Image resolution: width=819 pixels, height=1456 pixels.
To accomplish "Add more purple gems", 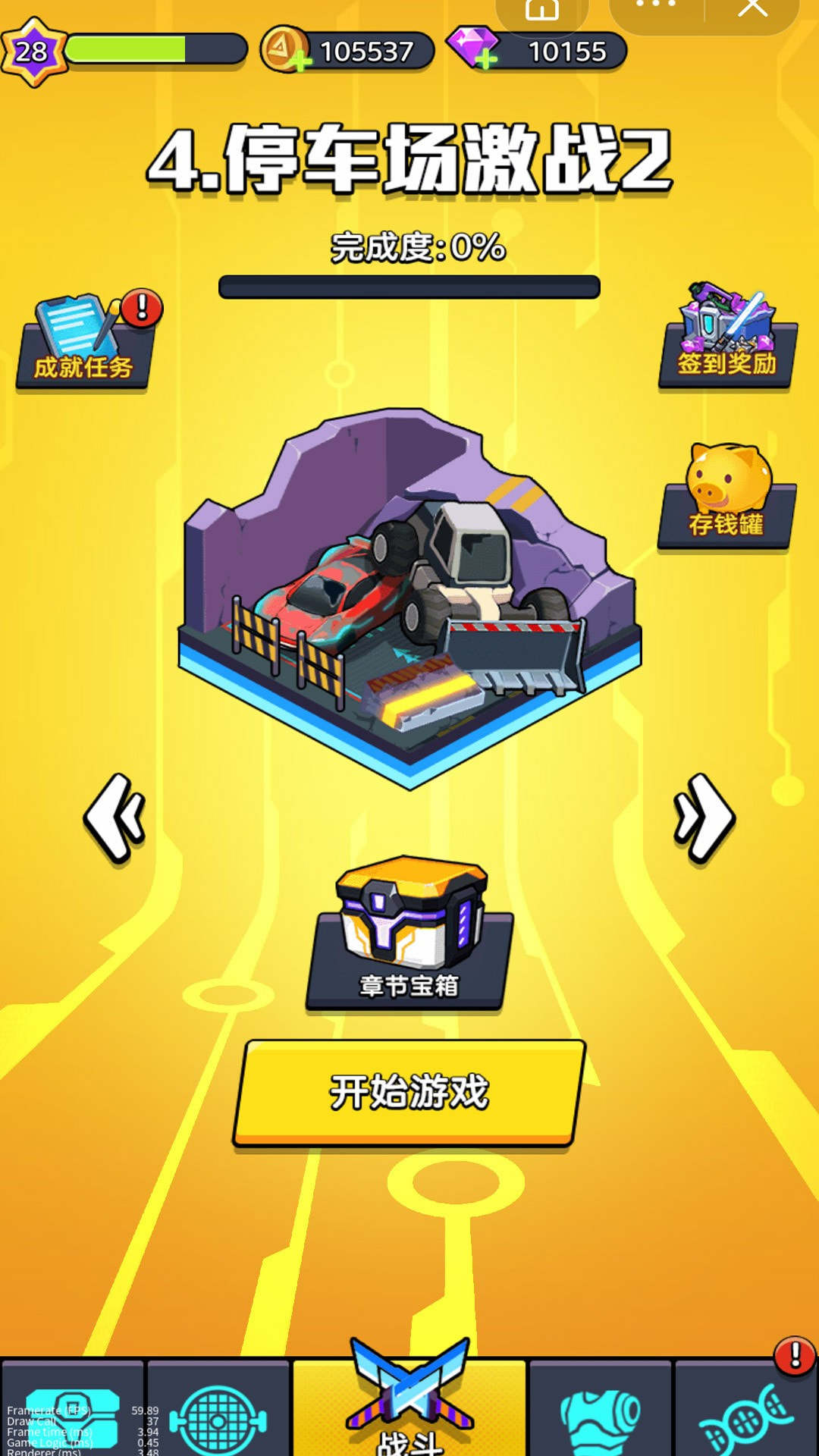I will click(x=486, y=59).
